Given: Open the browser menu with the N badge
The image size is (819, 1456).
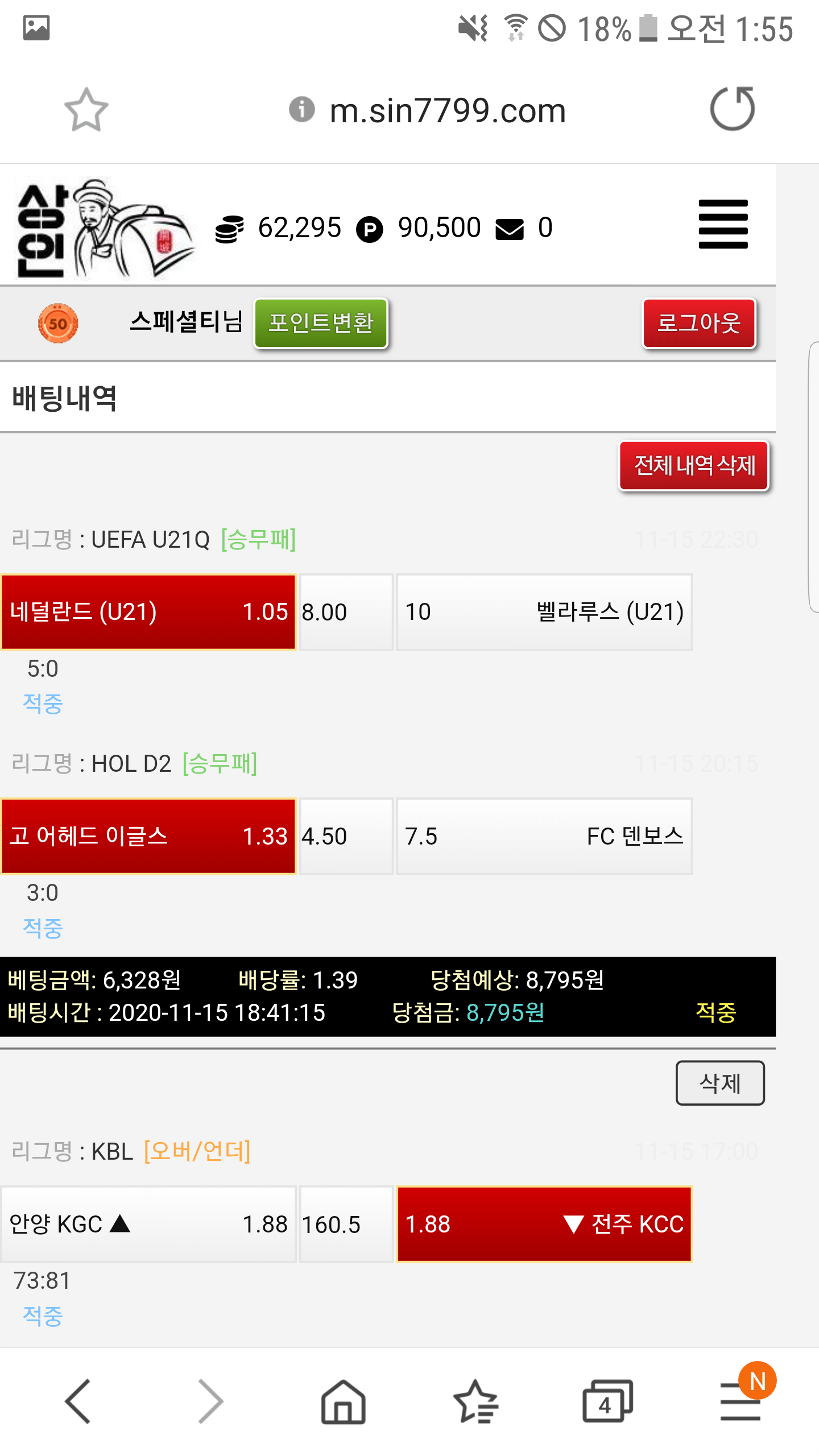Looking at the screenshot, I should tap(741, 1401).
